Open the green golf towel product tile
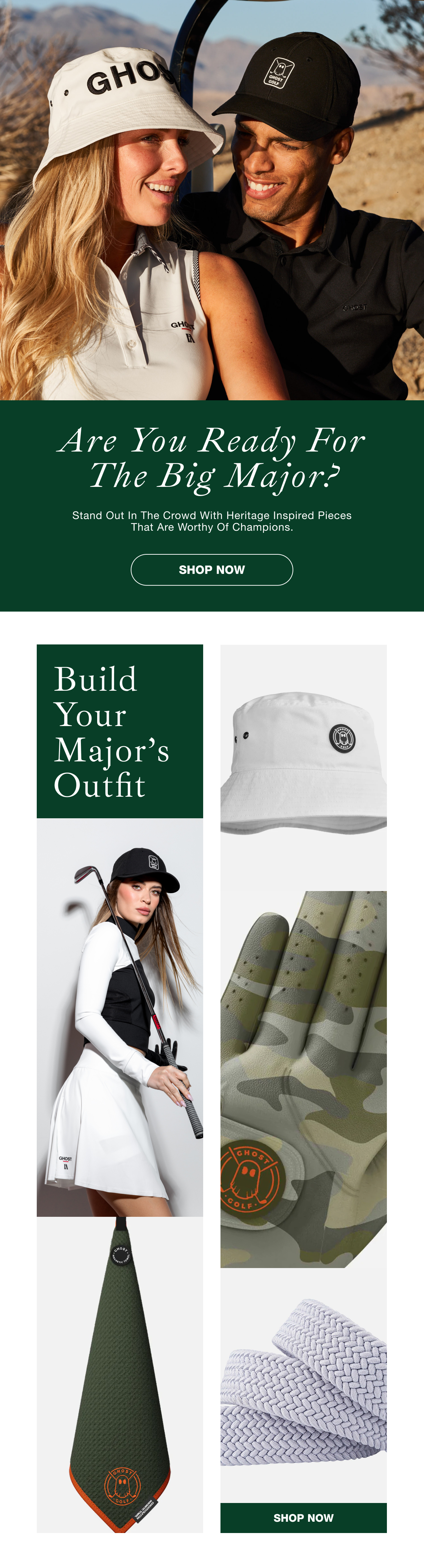 click(x=120, y=1376)
